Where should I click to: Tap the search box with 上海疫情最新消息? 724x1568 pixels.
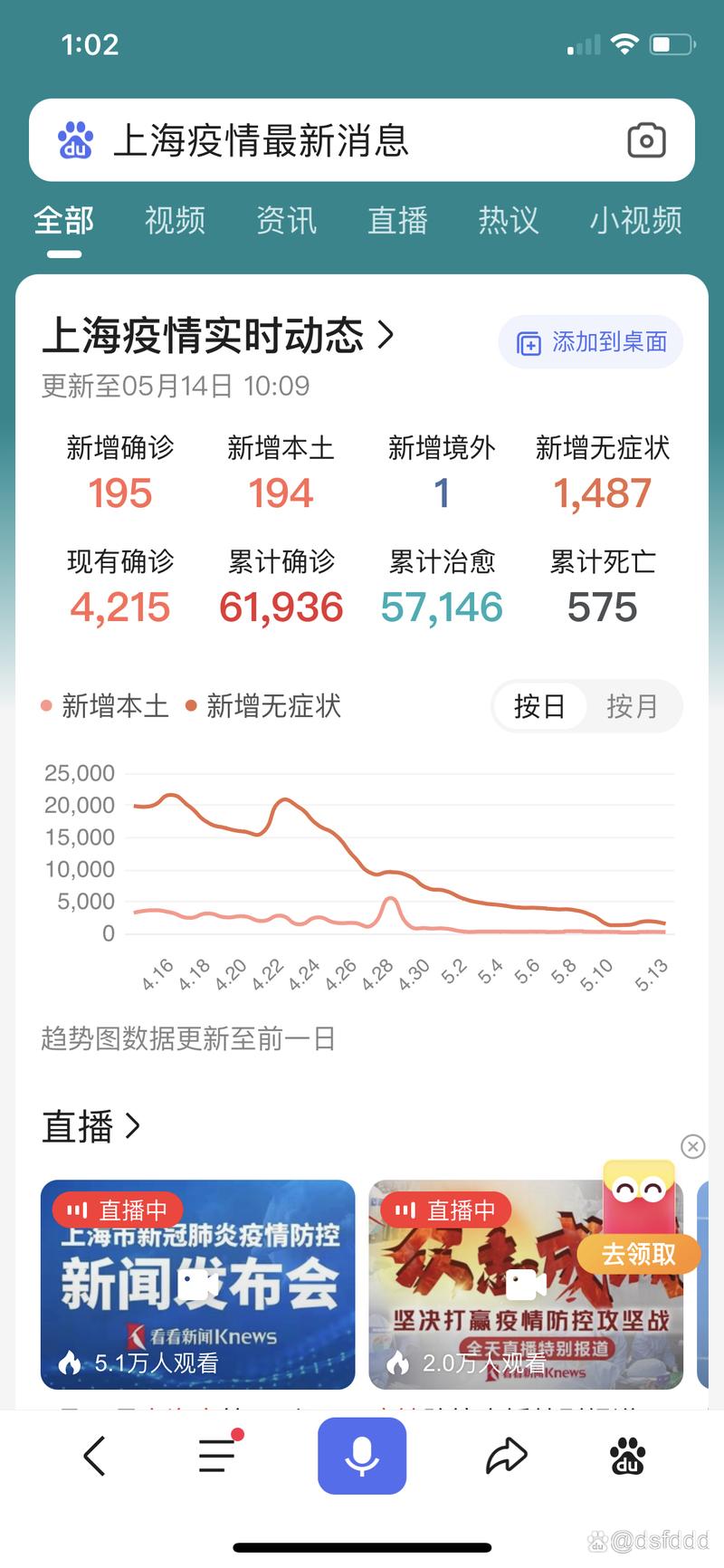tap(362, 140)
